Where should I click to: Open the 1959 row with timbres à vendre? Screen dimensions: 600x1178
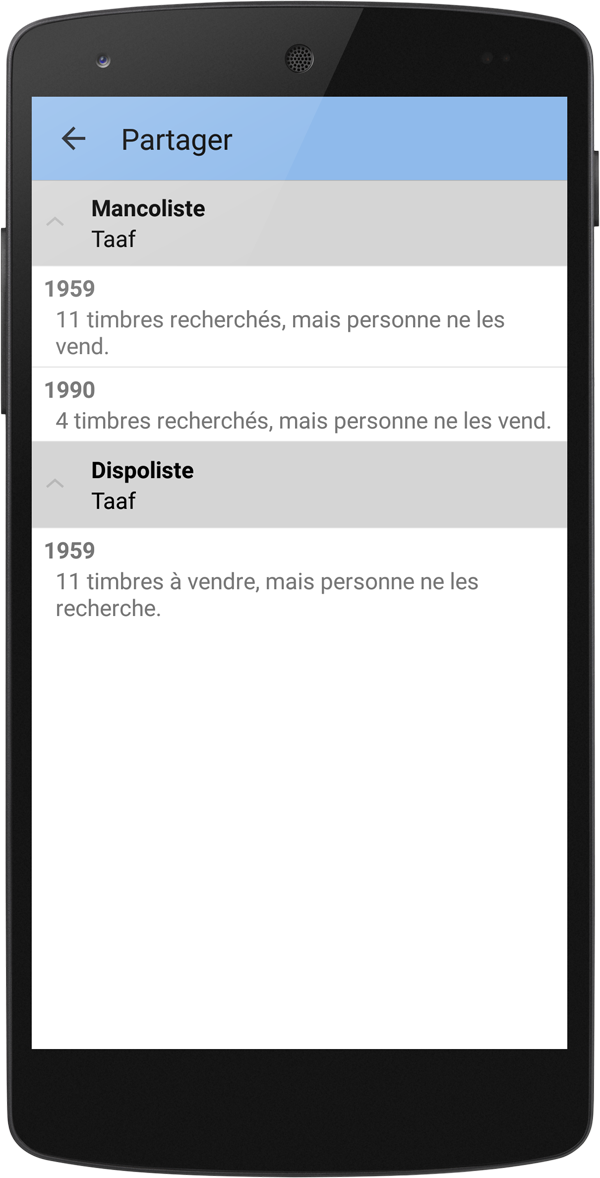click(299, 579)
